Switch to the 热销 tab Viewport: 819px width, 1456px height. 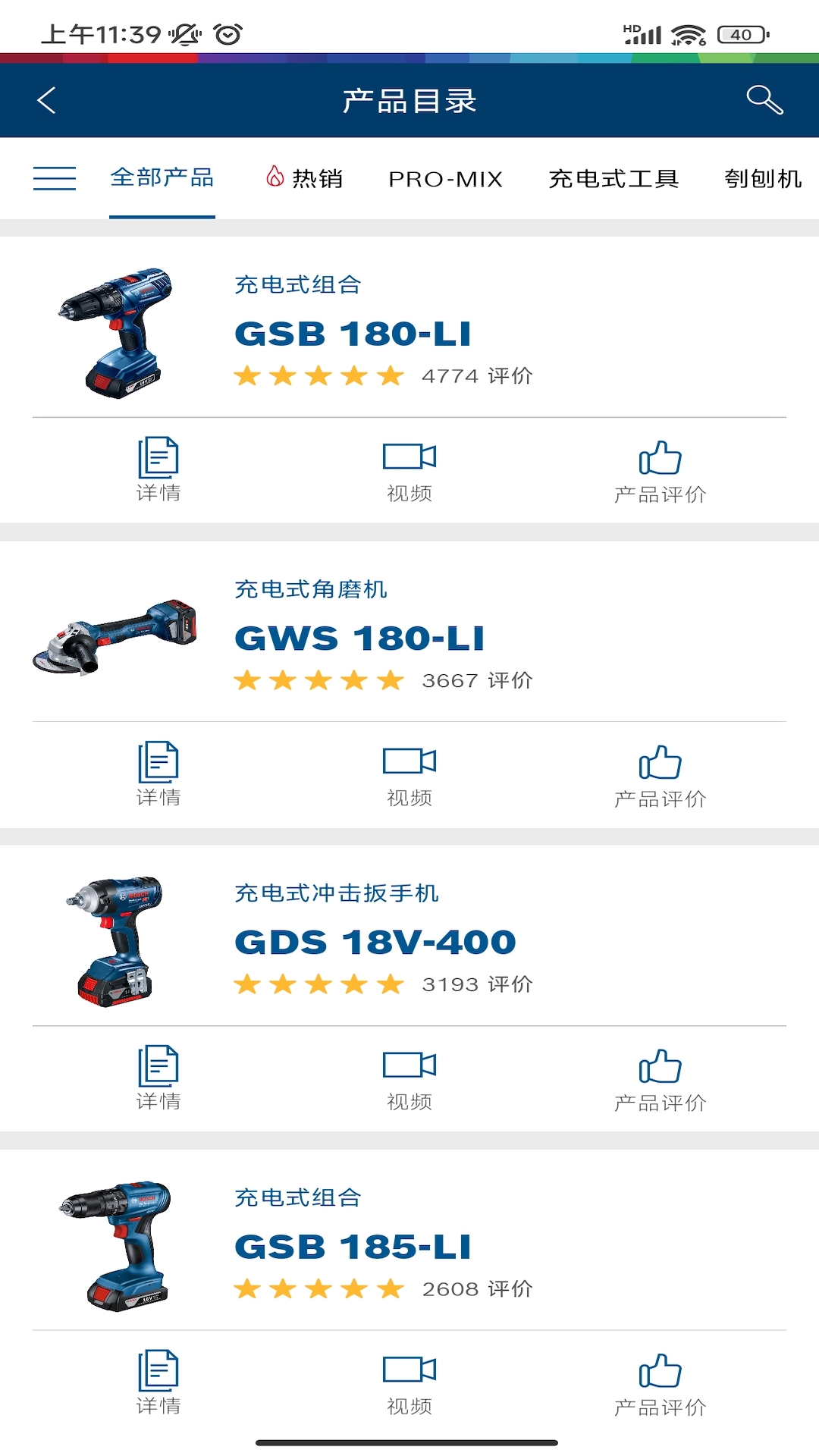304,178
